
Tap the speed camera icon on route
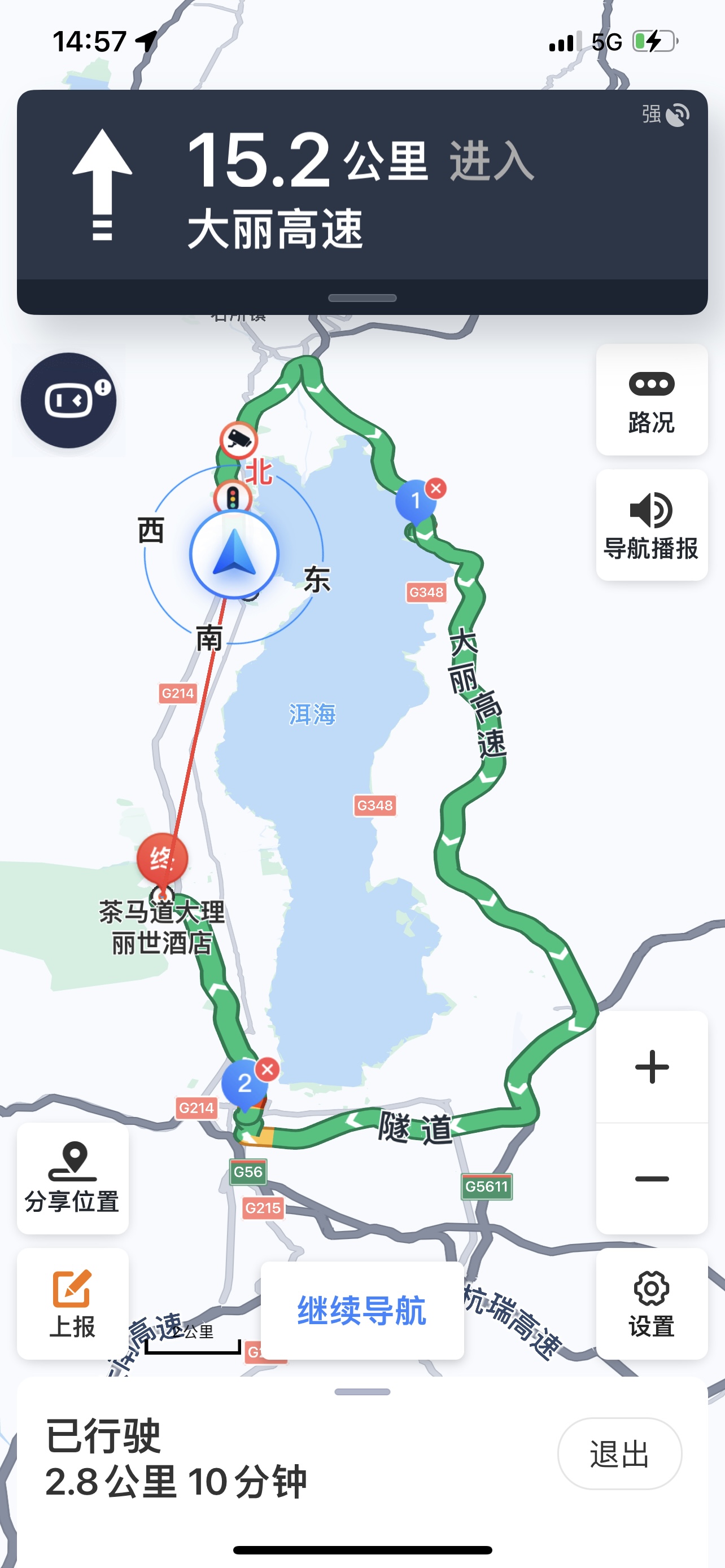pos(239,440)
